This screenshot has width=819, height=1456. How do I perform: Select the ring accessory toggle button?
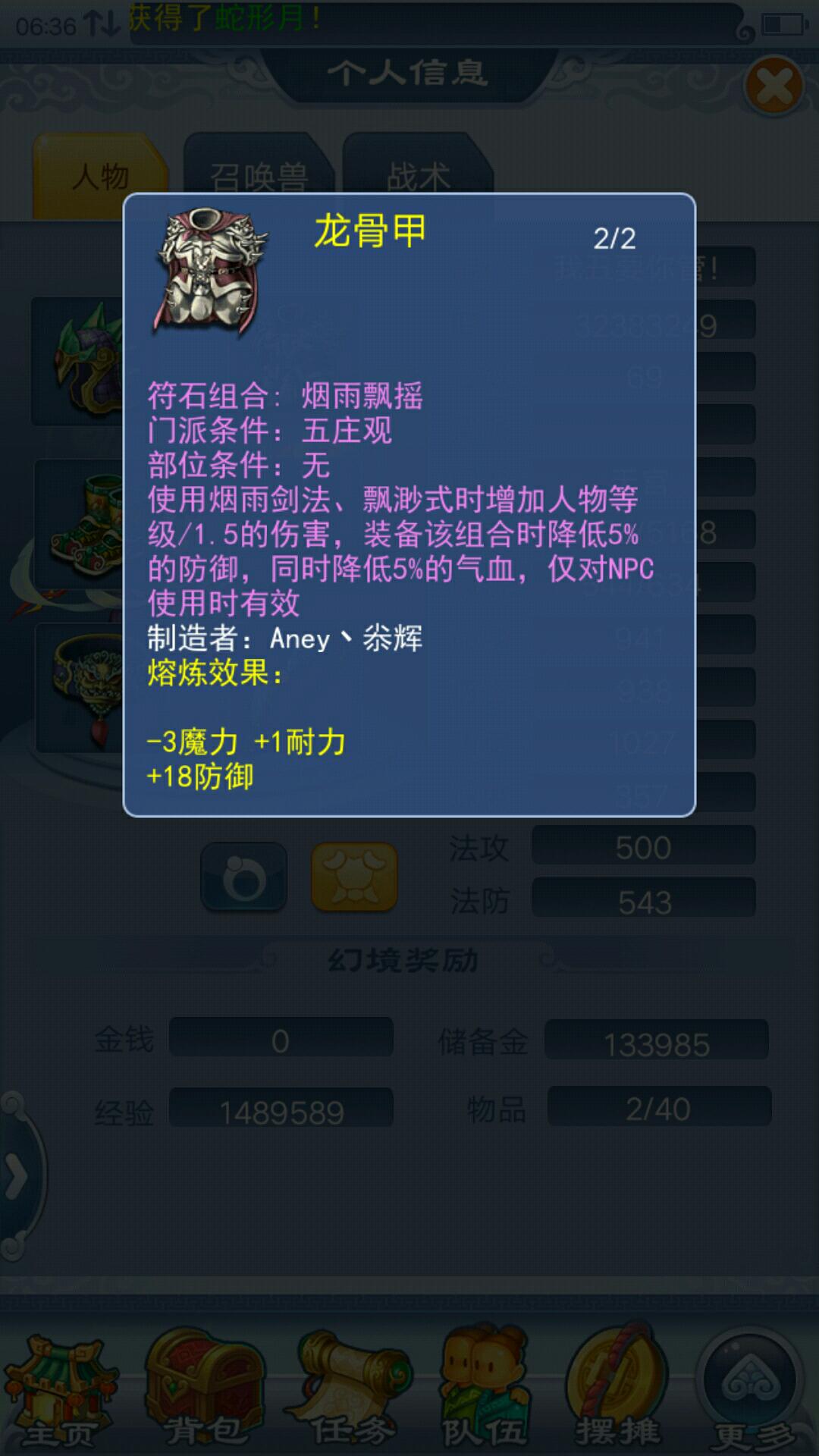(244, 877)
